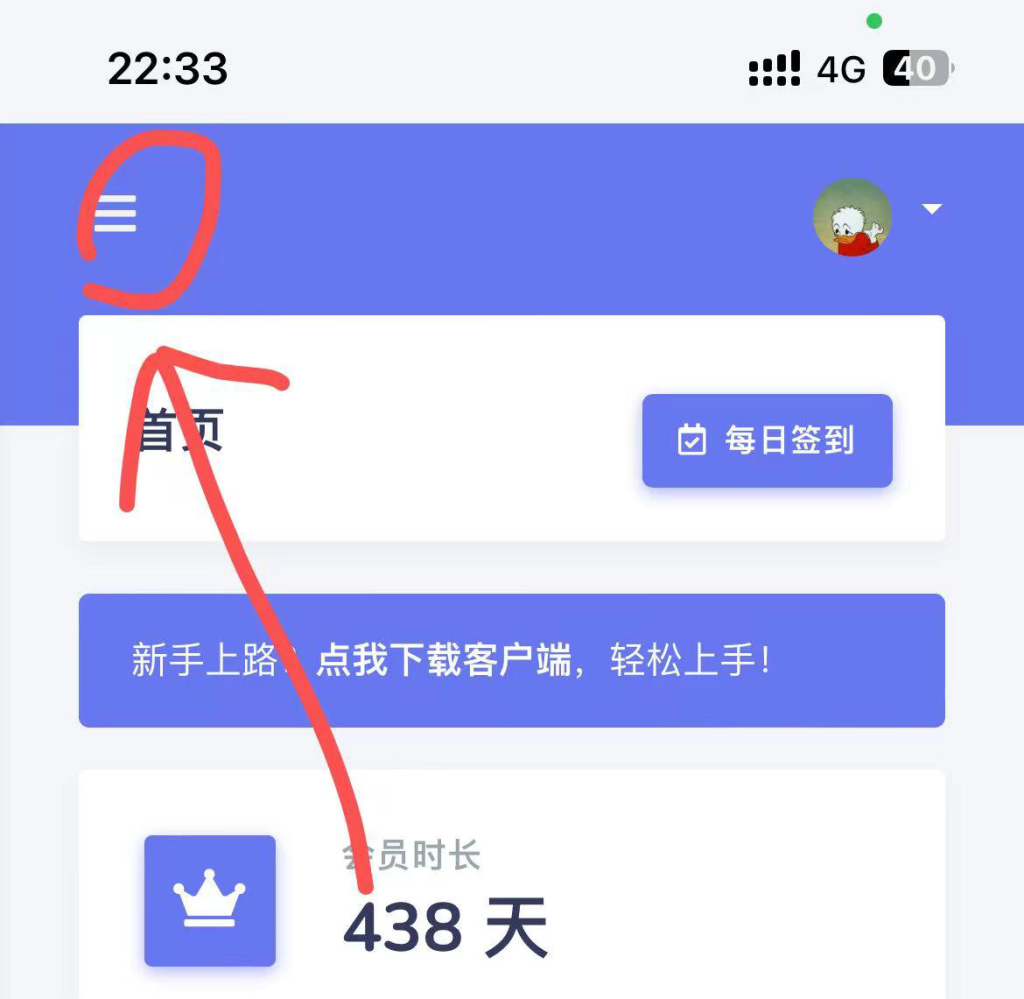Open the hamburger drawer menu
The height and width of the screenshot is (999, 1024).
click(x=115, y=213)
